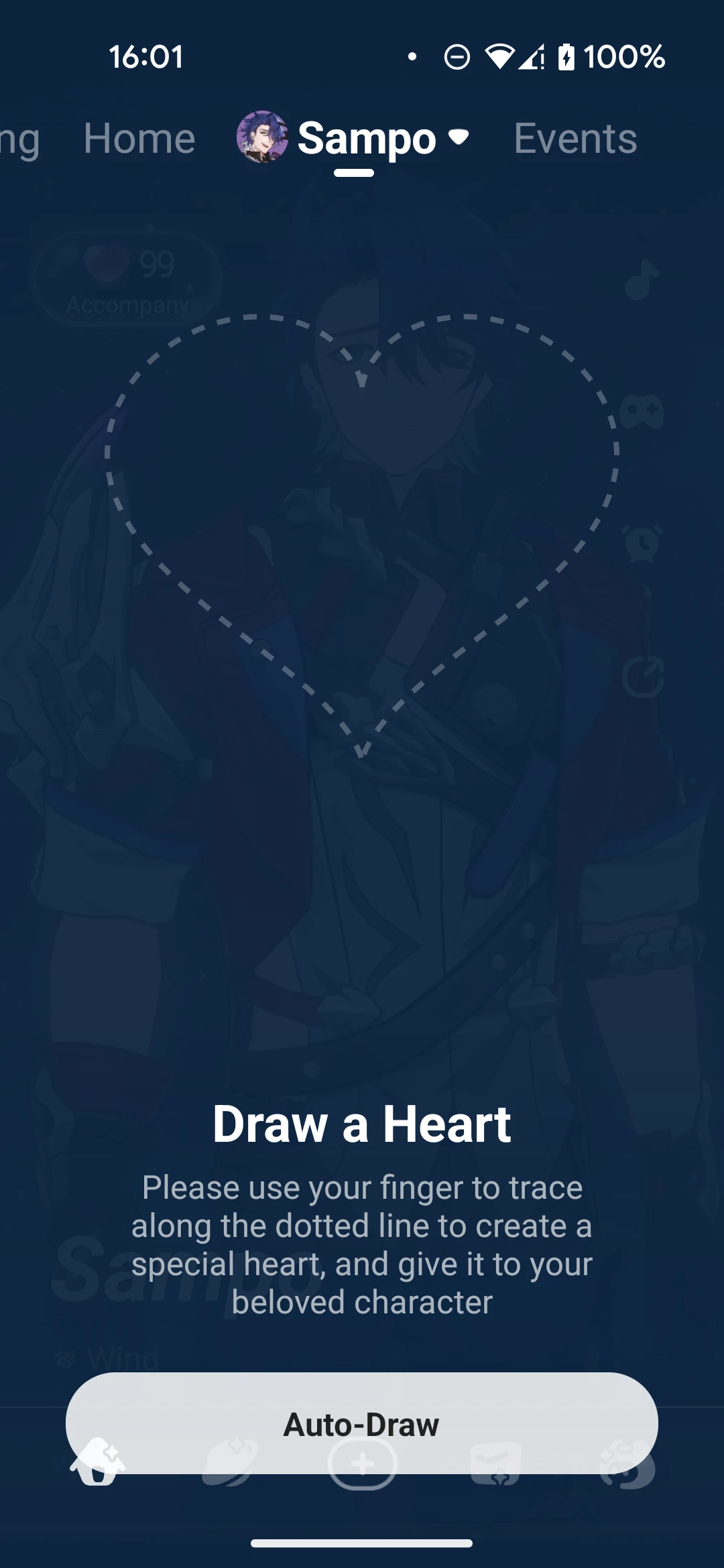Switch to the Events tab
Screen dimensions: 724x1568
[x=575, y=139]
